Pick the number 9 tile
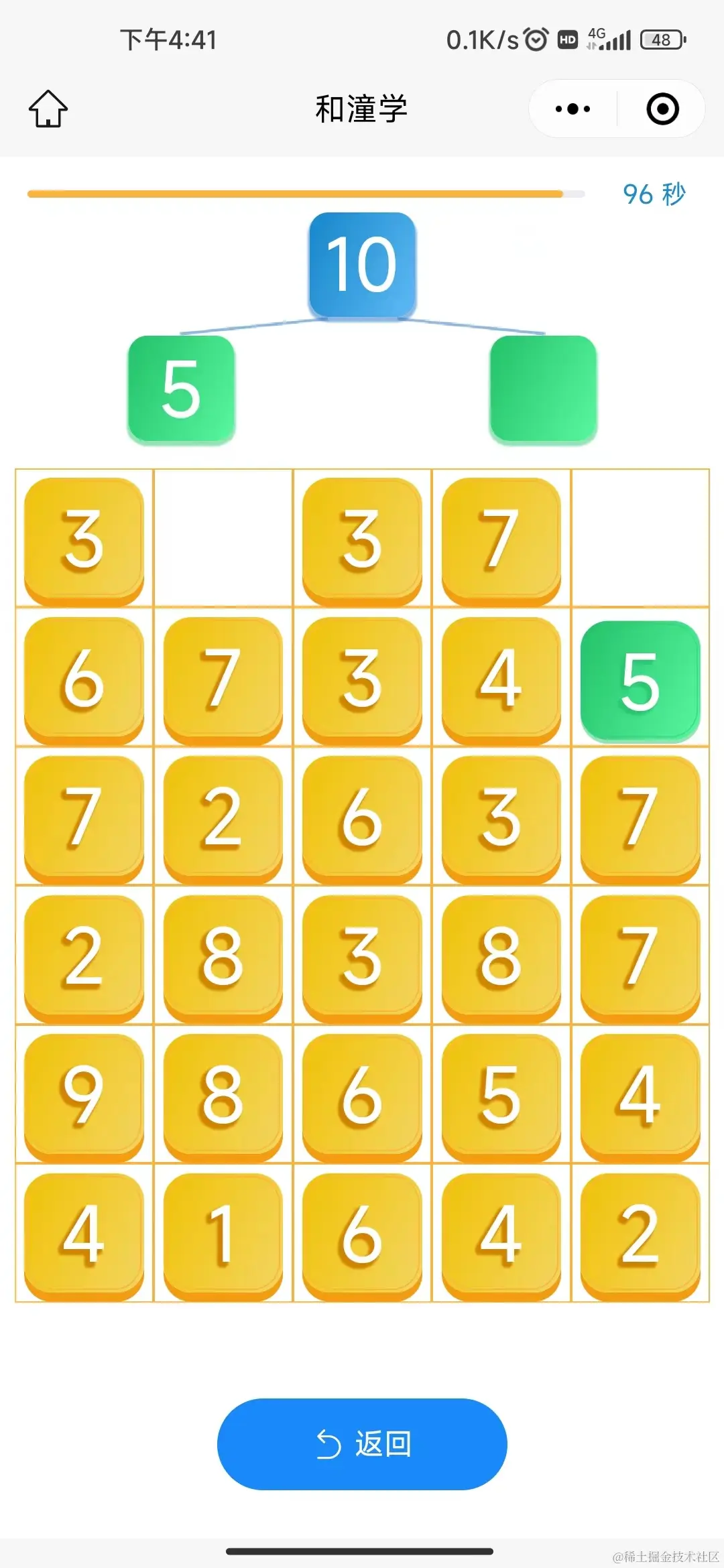 (x=84, y=1096)
